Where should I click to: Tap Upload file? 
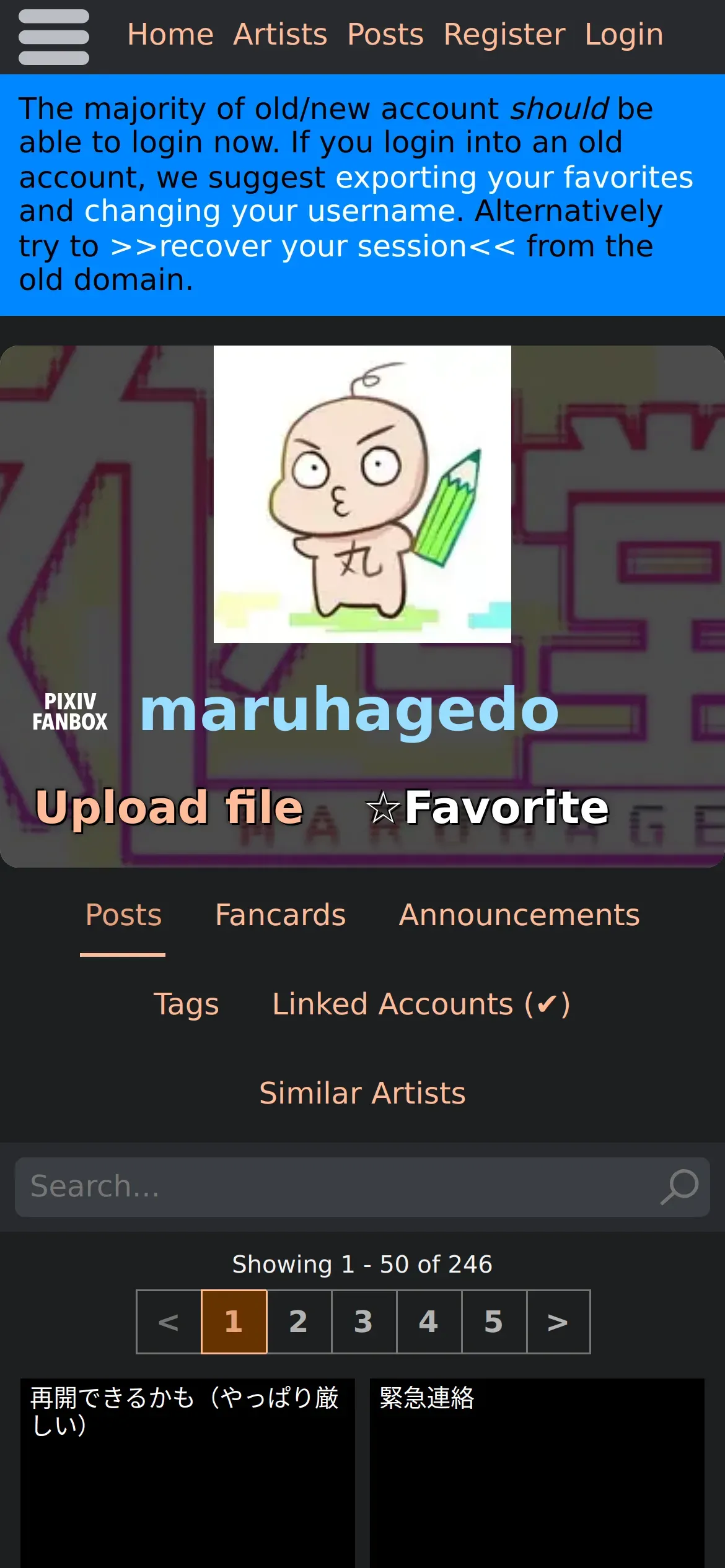tap(169, 808)
